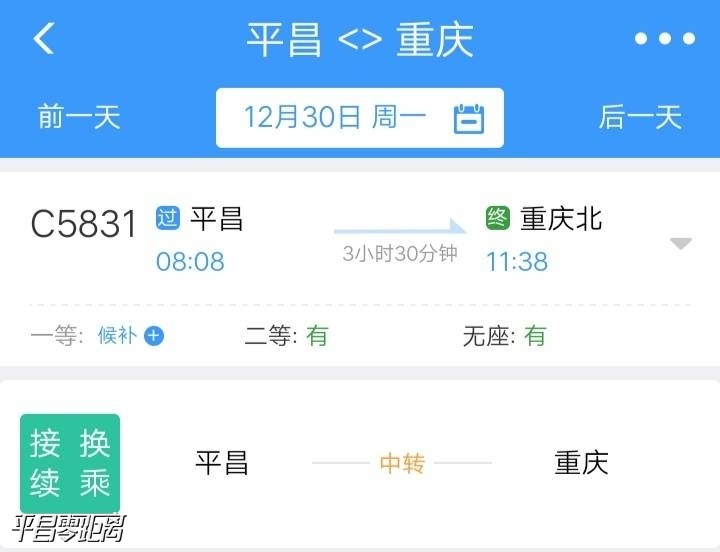The image size is (720, 552).
Task: Add 候补 waitlist for first class seat
Action: pyautogui.click(x=154, y=336)
